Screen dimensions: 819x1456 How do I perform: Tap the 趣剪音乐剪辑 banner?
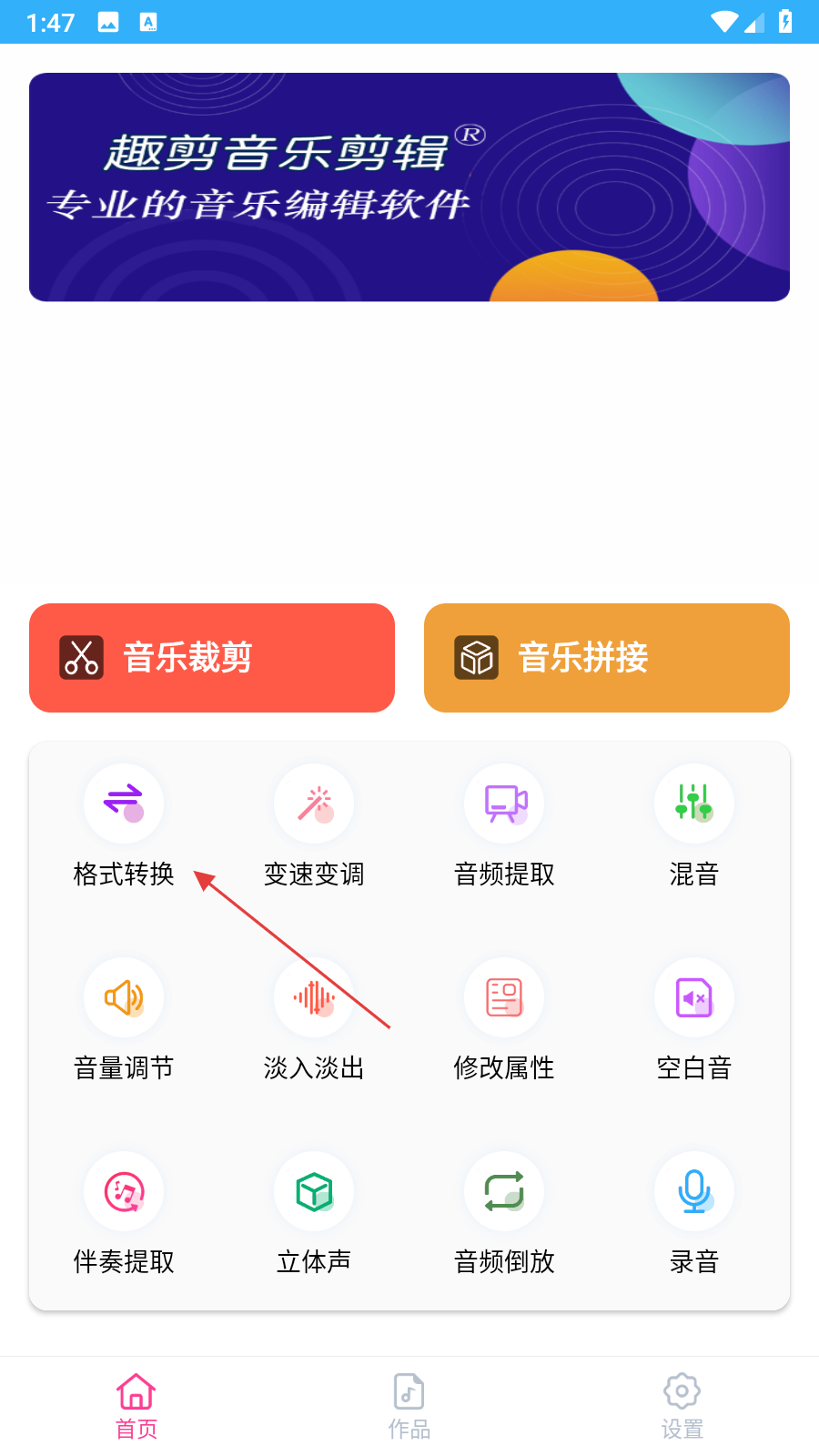[409, 187]
